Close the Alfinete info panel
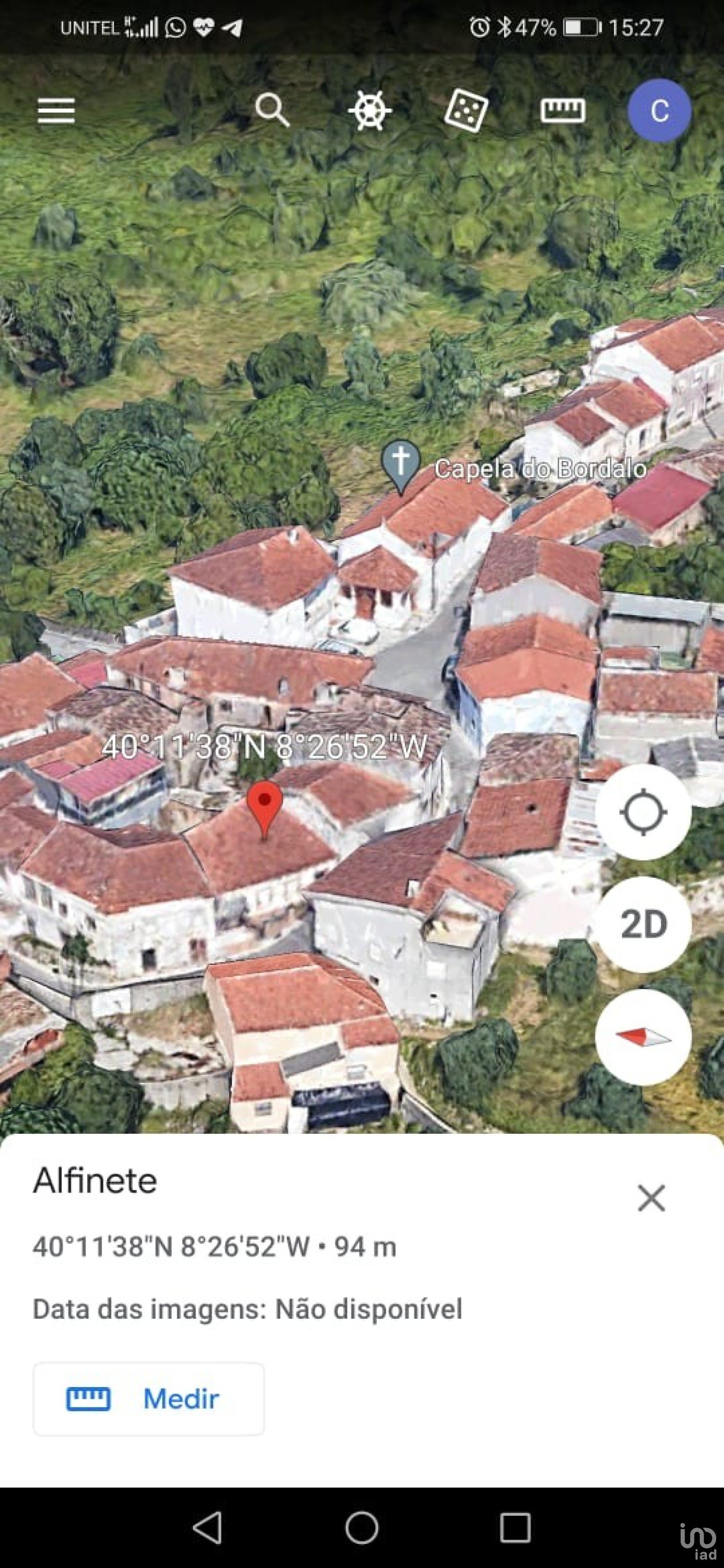The width and height of the screenshot is (724, 1568). coord(651,1198)
